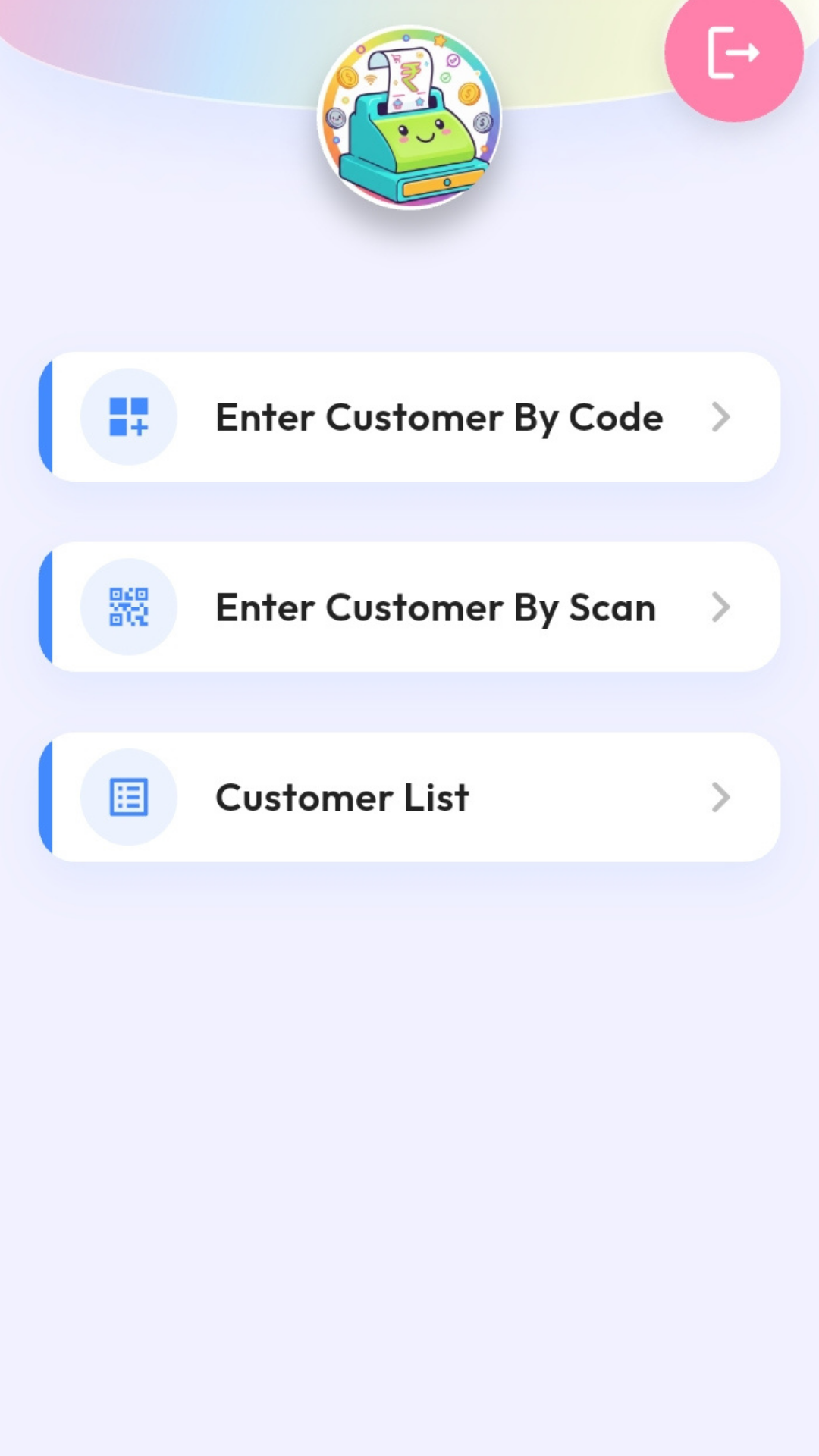Select the Customer List menu entry
The height and width of the screenshot is (1456, 819).
click(409, 796)
